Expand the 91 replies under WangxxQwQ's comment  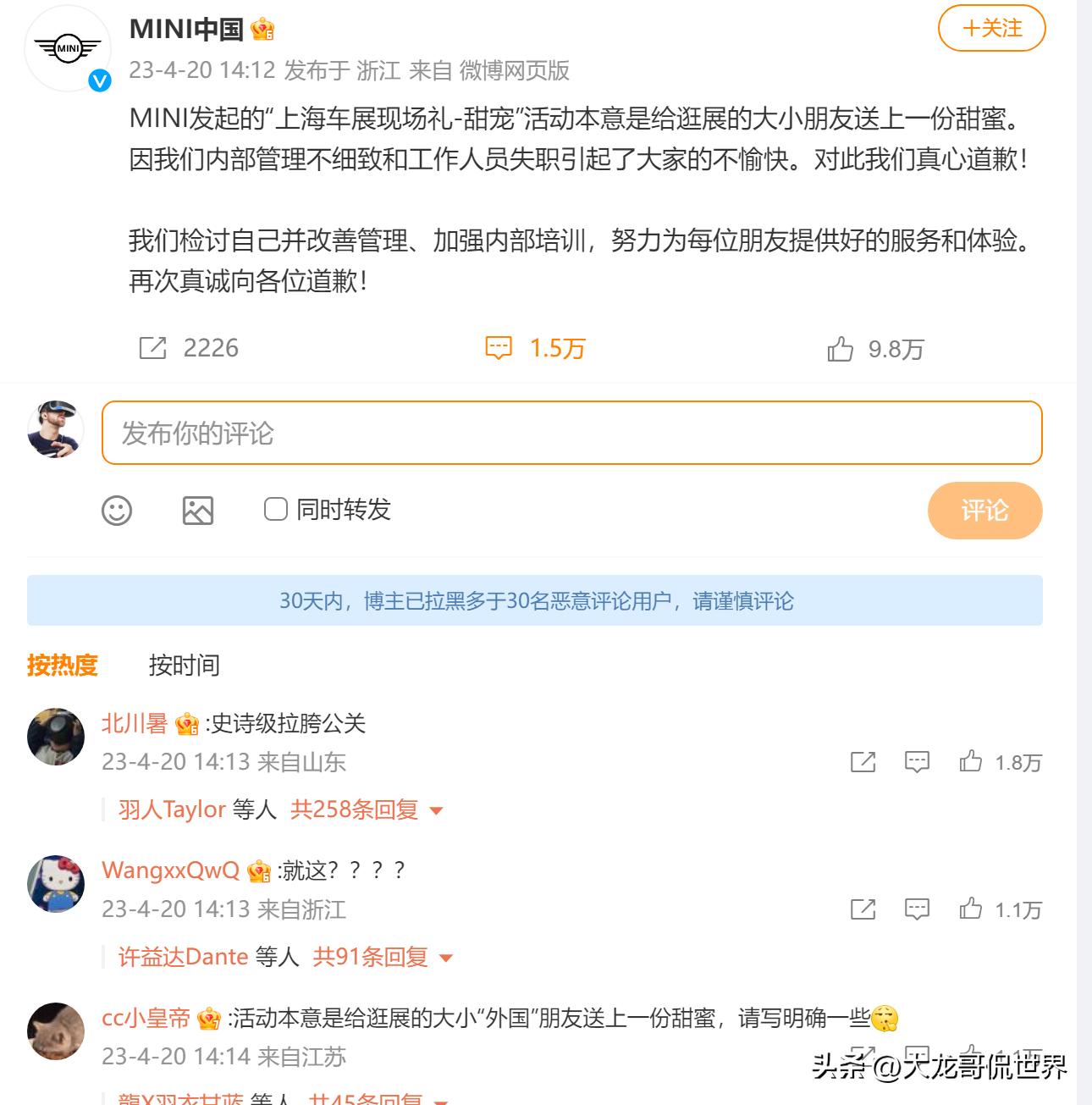[x=372, y=956]
